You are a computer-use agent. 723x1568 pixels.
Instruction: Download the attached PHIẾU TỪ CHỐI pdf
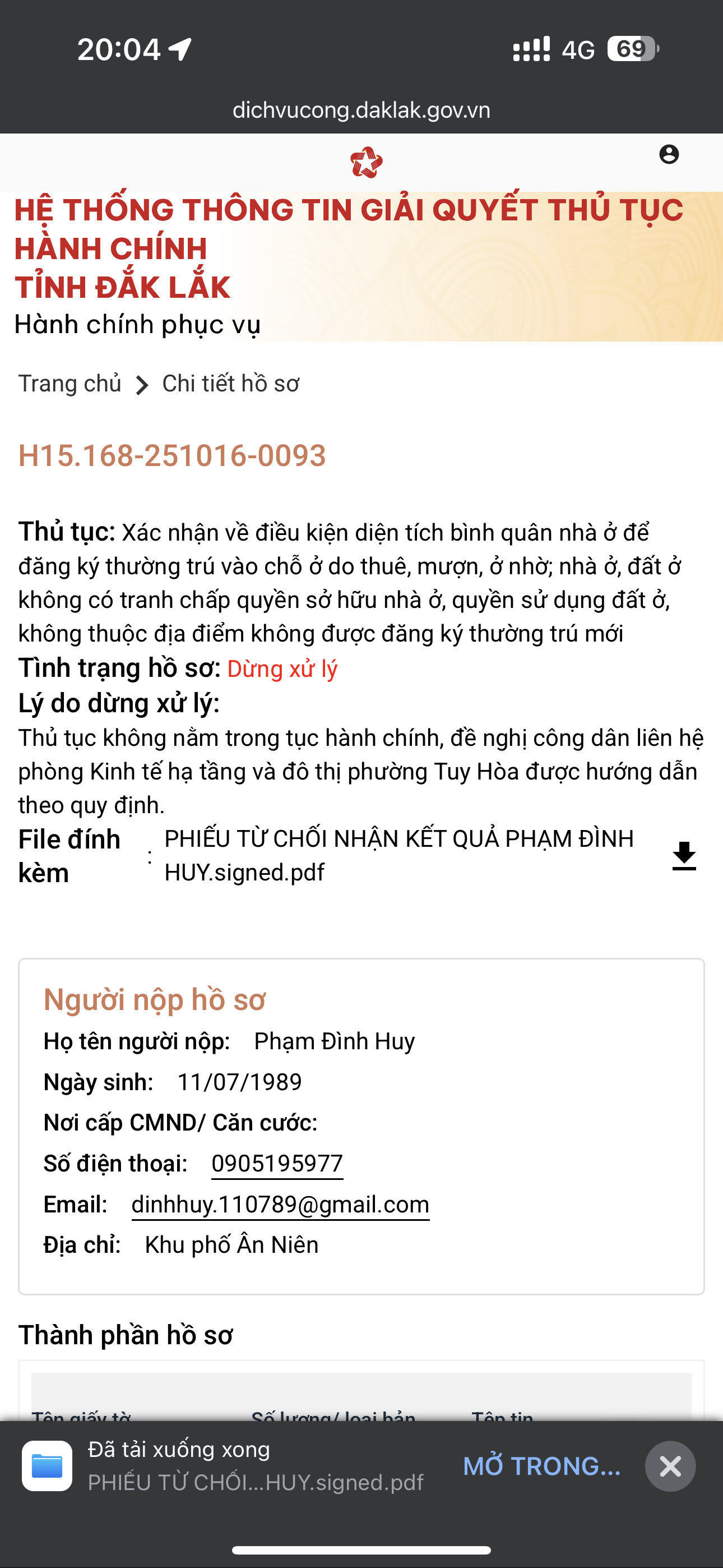click(x=683, y=856)
